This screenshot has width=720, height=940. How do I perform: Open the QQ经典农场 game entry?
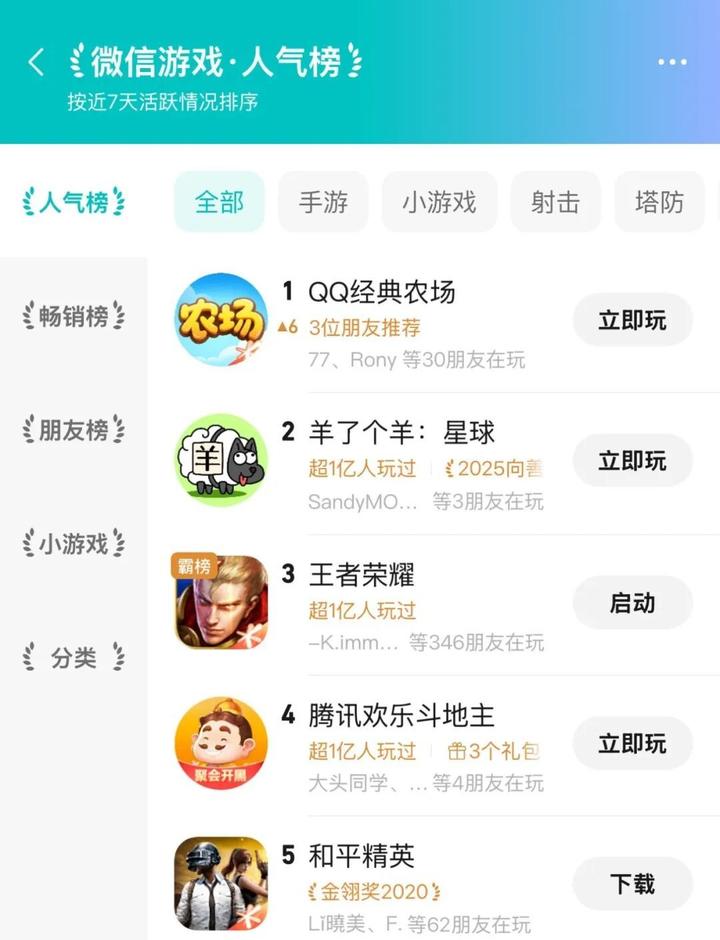(381, 292)
